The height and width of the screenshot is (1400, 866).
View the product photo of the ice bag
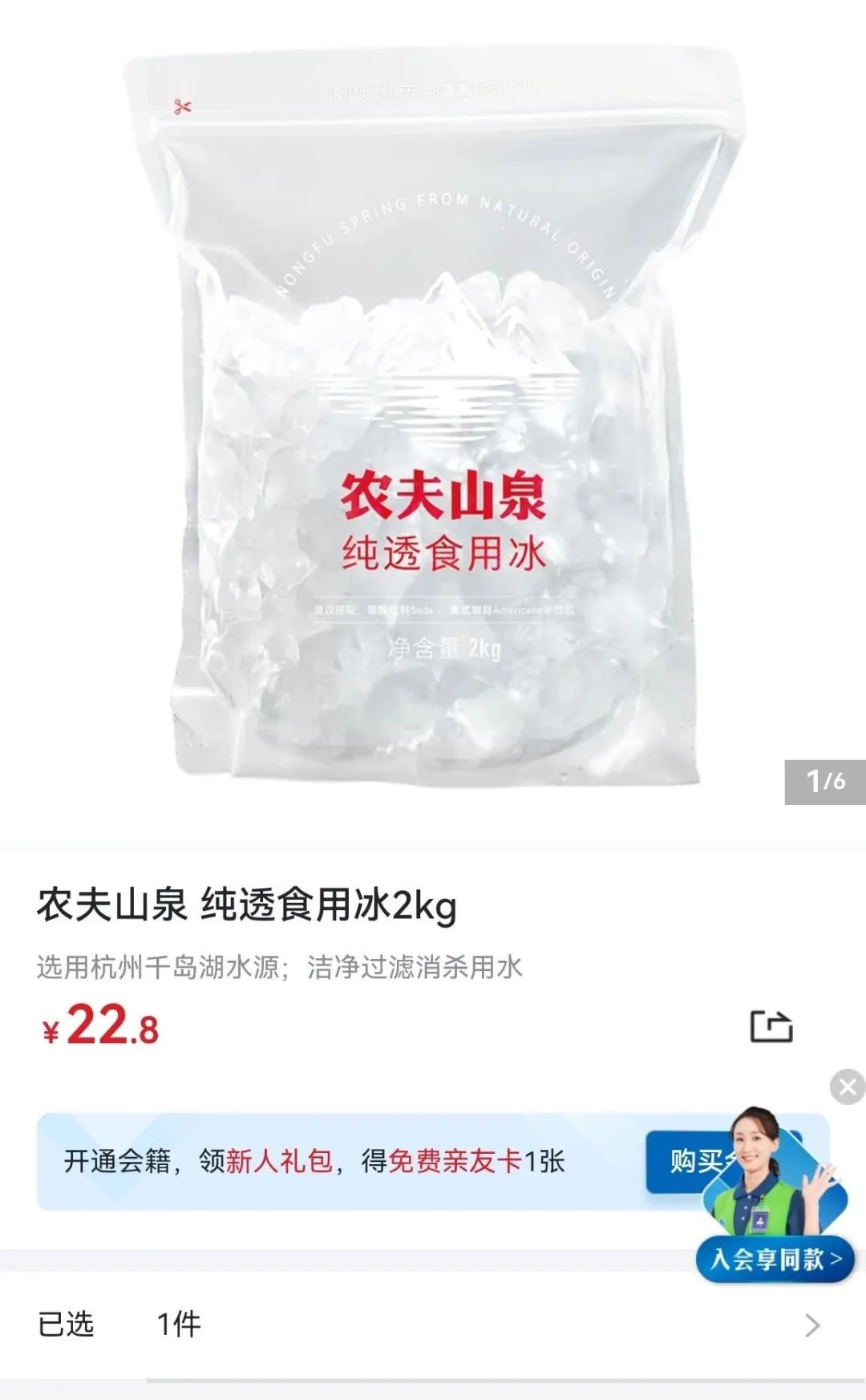pos(433,417)
